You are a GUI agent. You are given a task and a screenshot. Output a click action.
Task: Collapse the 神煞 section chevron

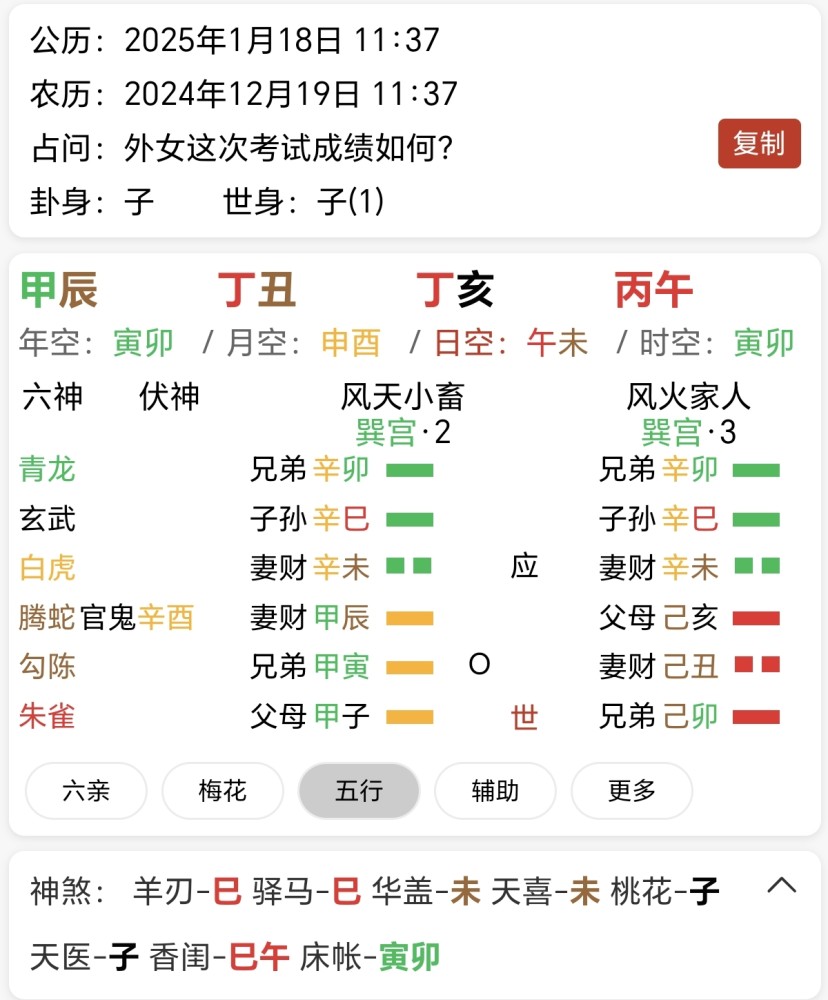tap(782, 885)
